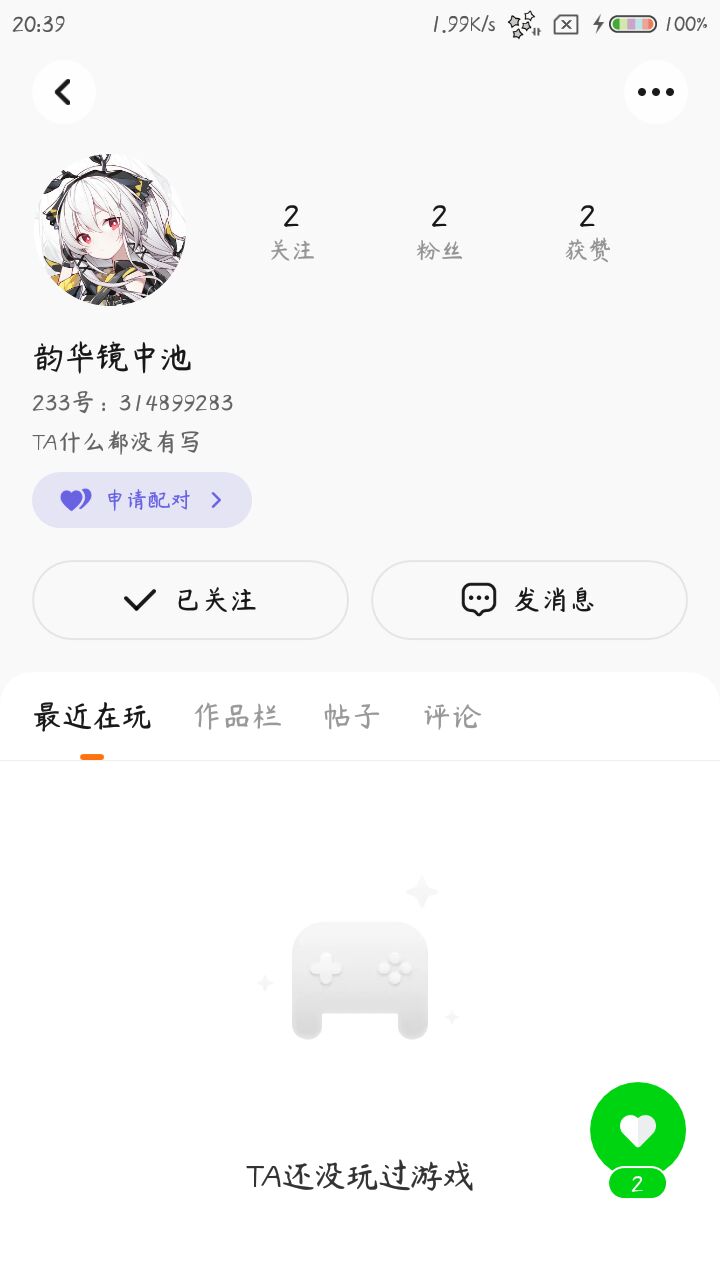Go back using the top arrow
This screenshot has height=1280, width=720.
(64, 92)
